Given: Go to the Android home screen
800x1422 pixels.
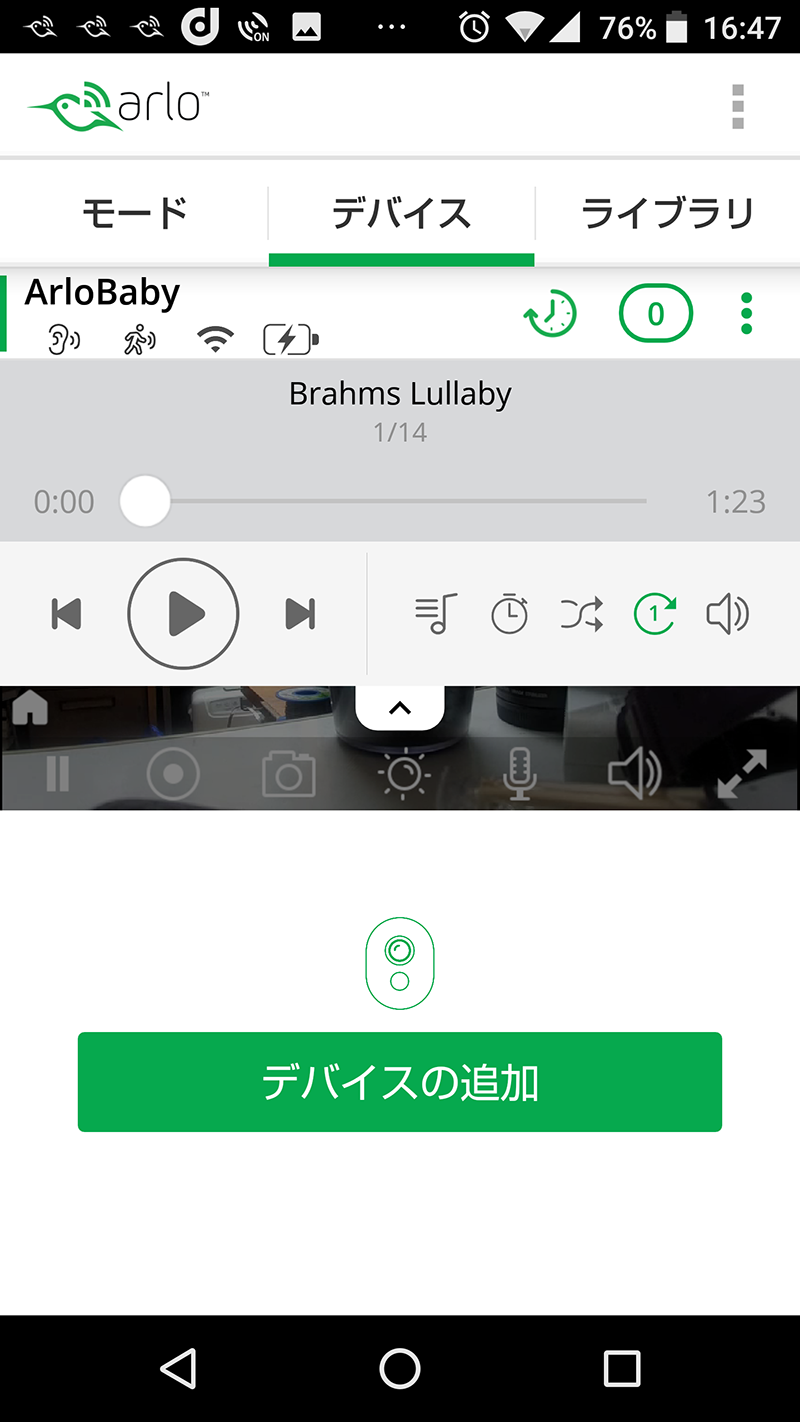Looking at the screenshot, I should [400, 1368].
